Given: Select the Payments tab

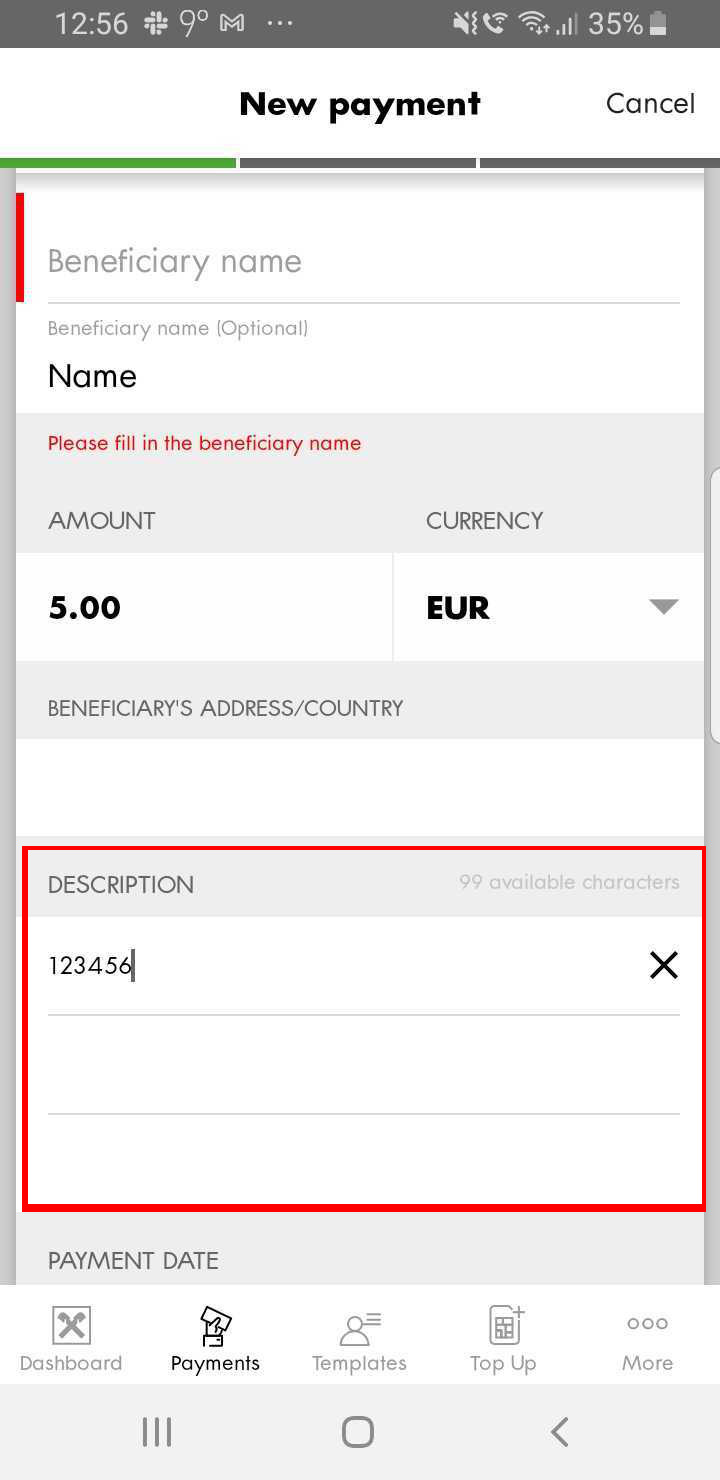Looking at the screenshot, I should 215,1340.
